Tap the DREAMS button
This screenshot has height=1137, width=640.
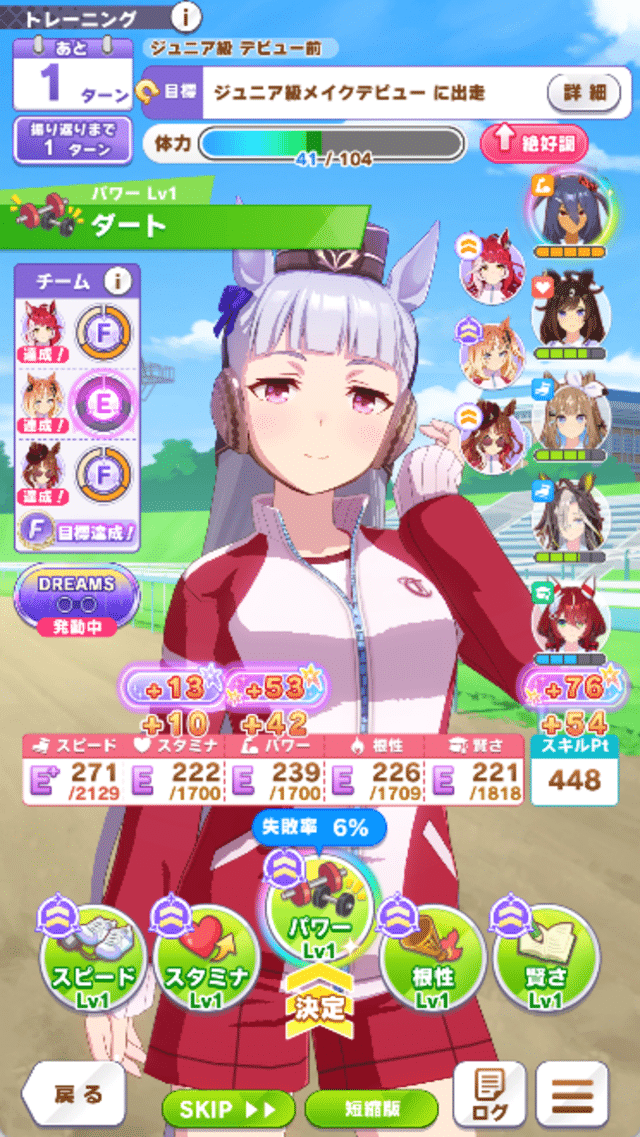point(76,598)
